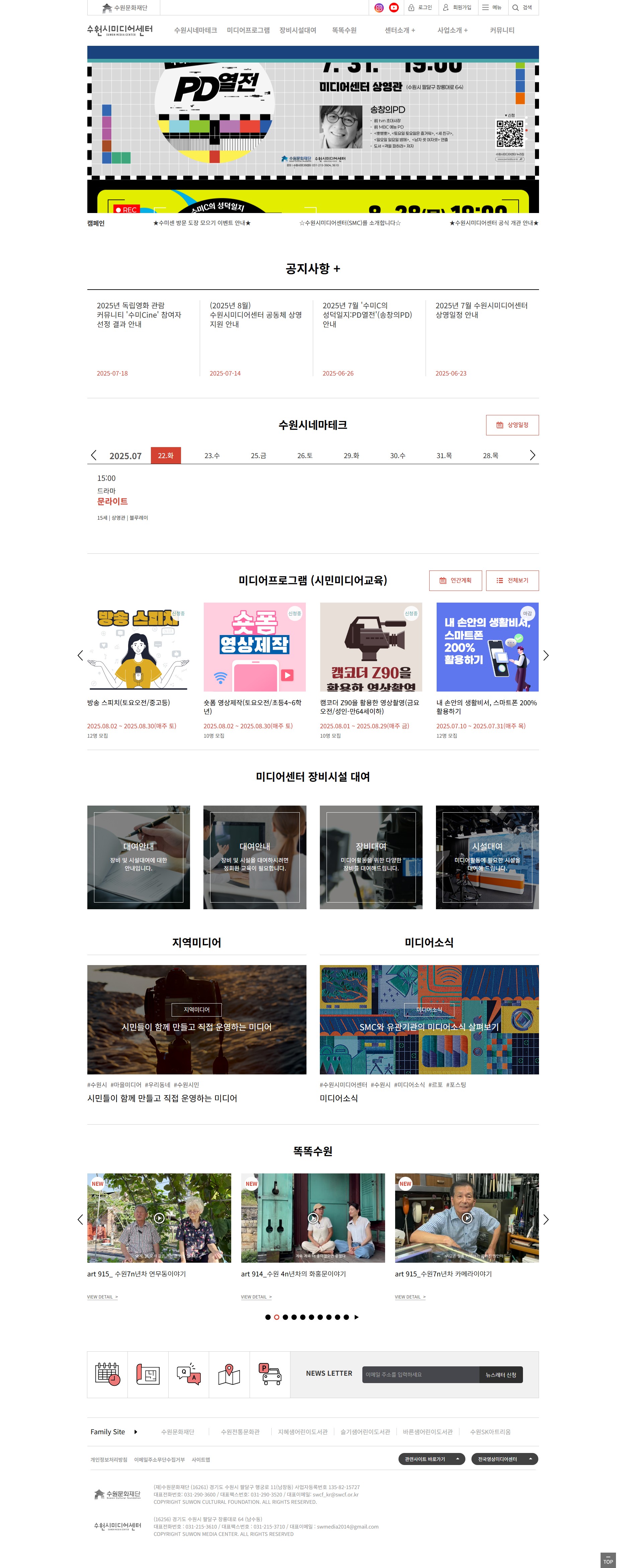Open 미디어프로그램 navigation item

(248, 30)
